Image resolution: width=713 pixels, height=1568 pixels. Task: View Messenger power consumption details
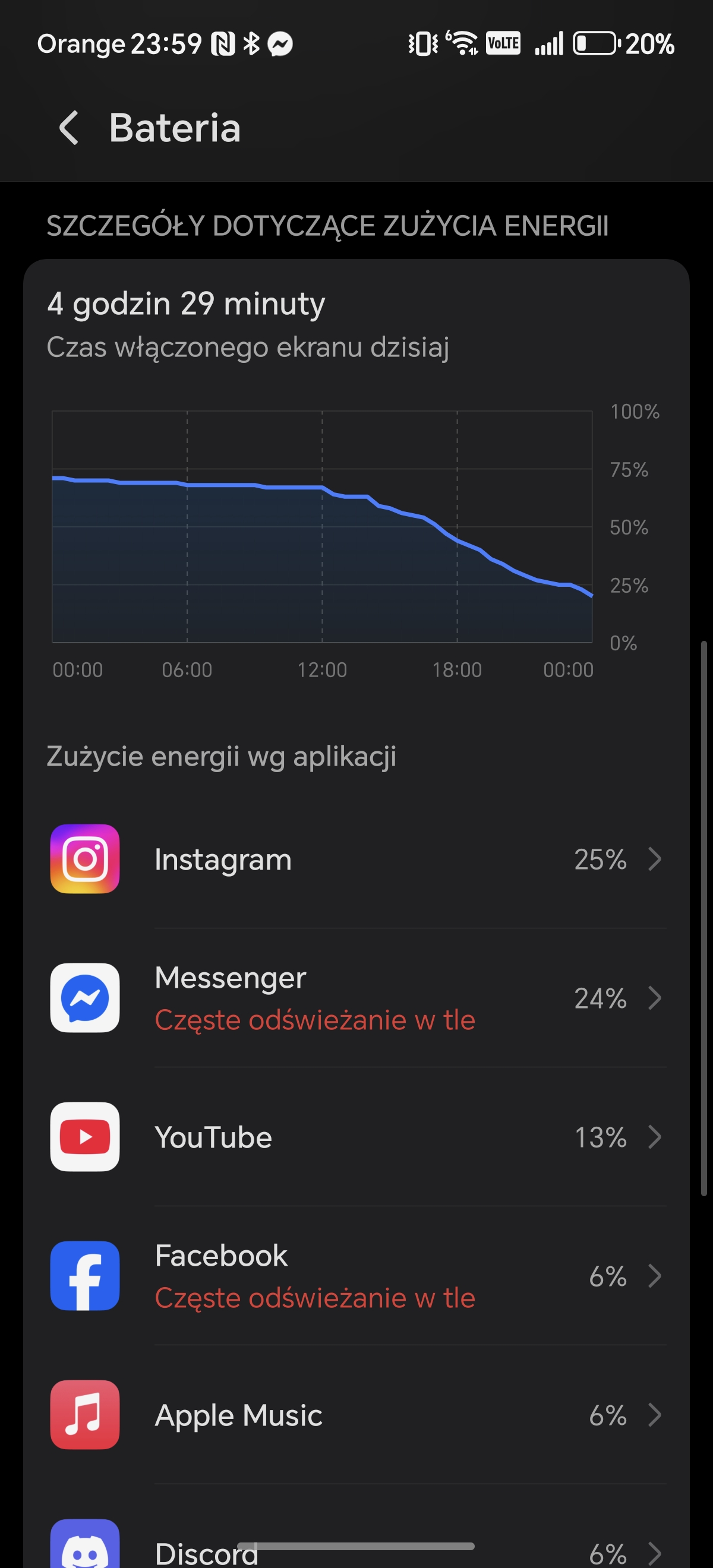coord(355,998)
